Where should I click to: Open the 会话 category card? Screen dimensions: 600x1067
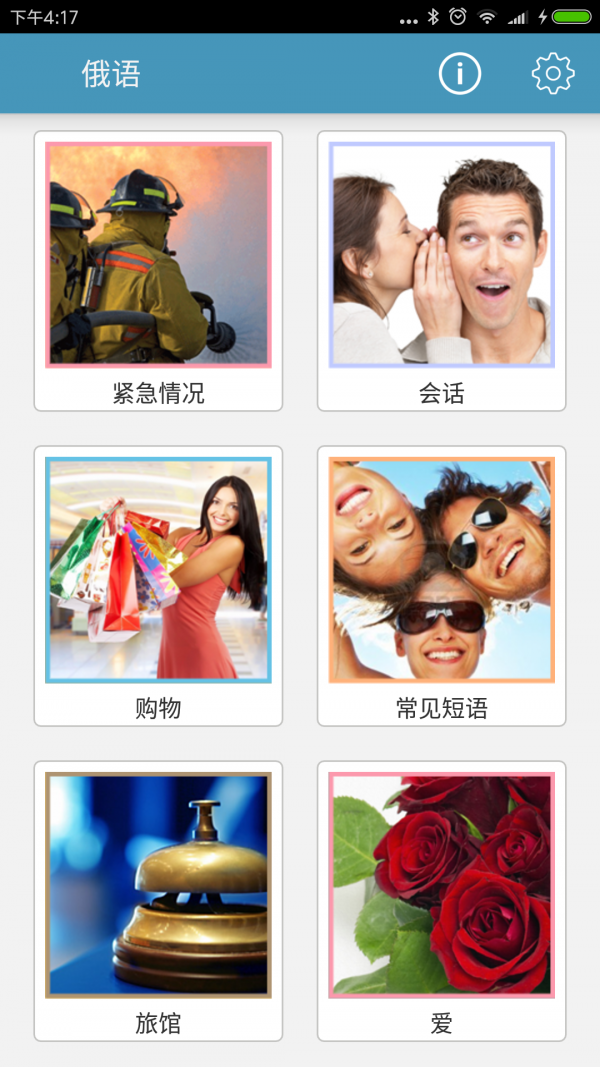[x=441, y=270]
